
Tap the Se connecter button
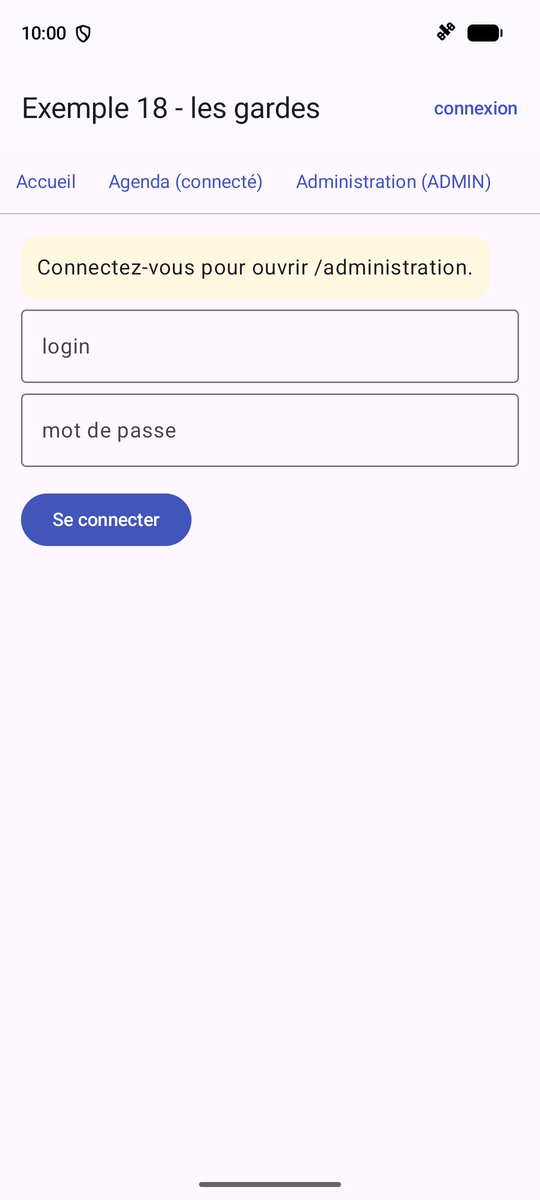pyautogui.click(x=106, y=520)
